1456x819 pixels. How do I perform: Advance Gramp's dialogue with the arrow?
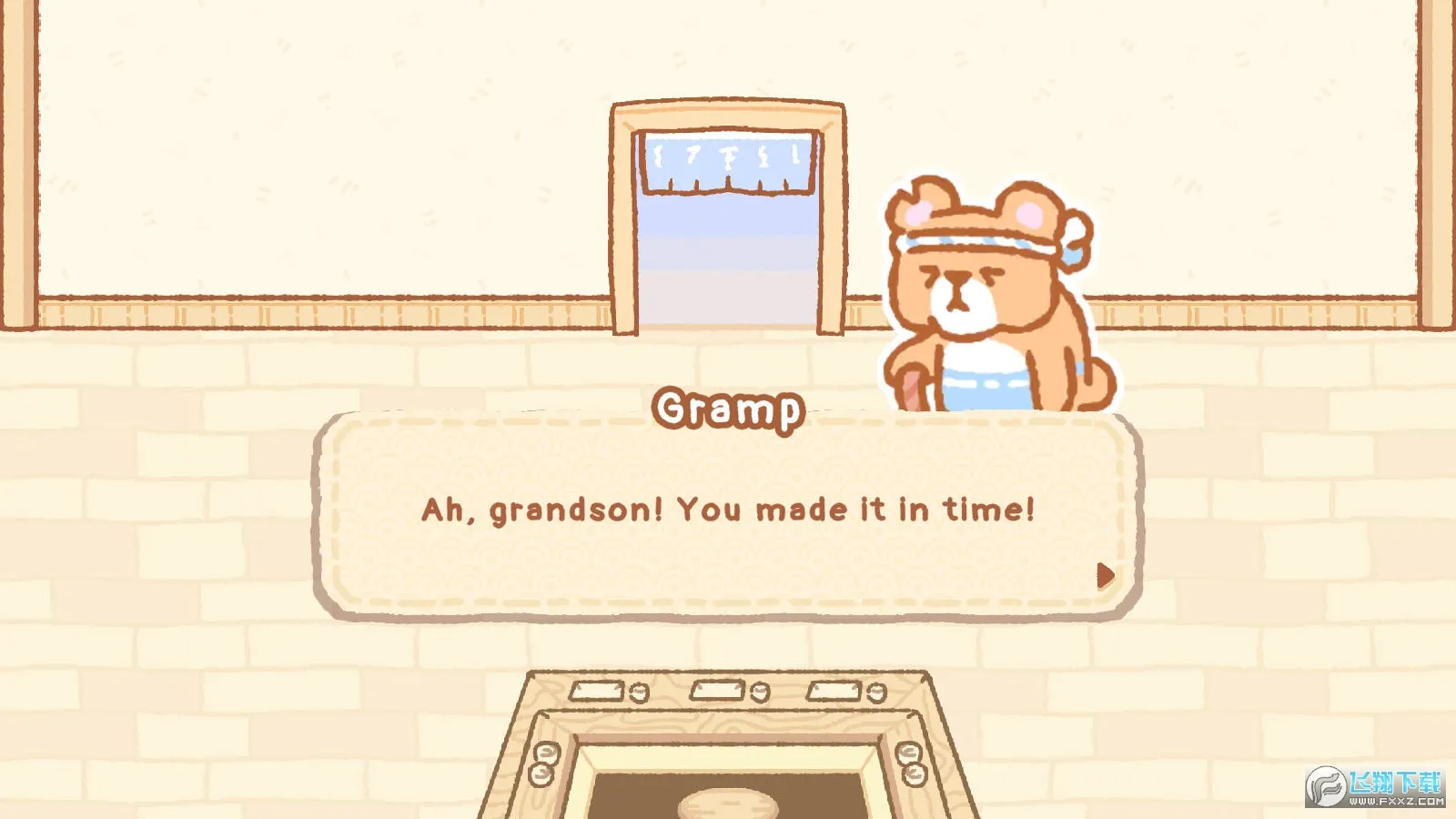[x=1105, y=575]
